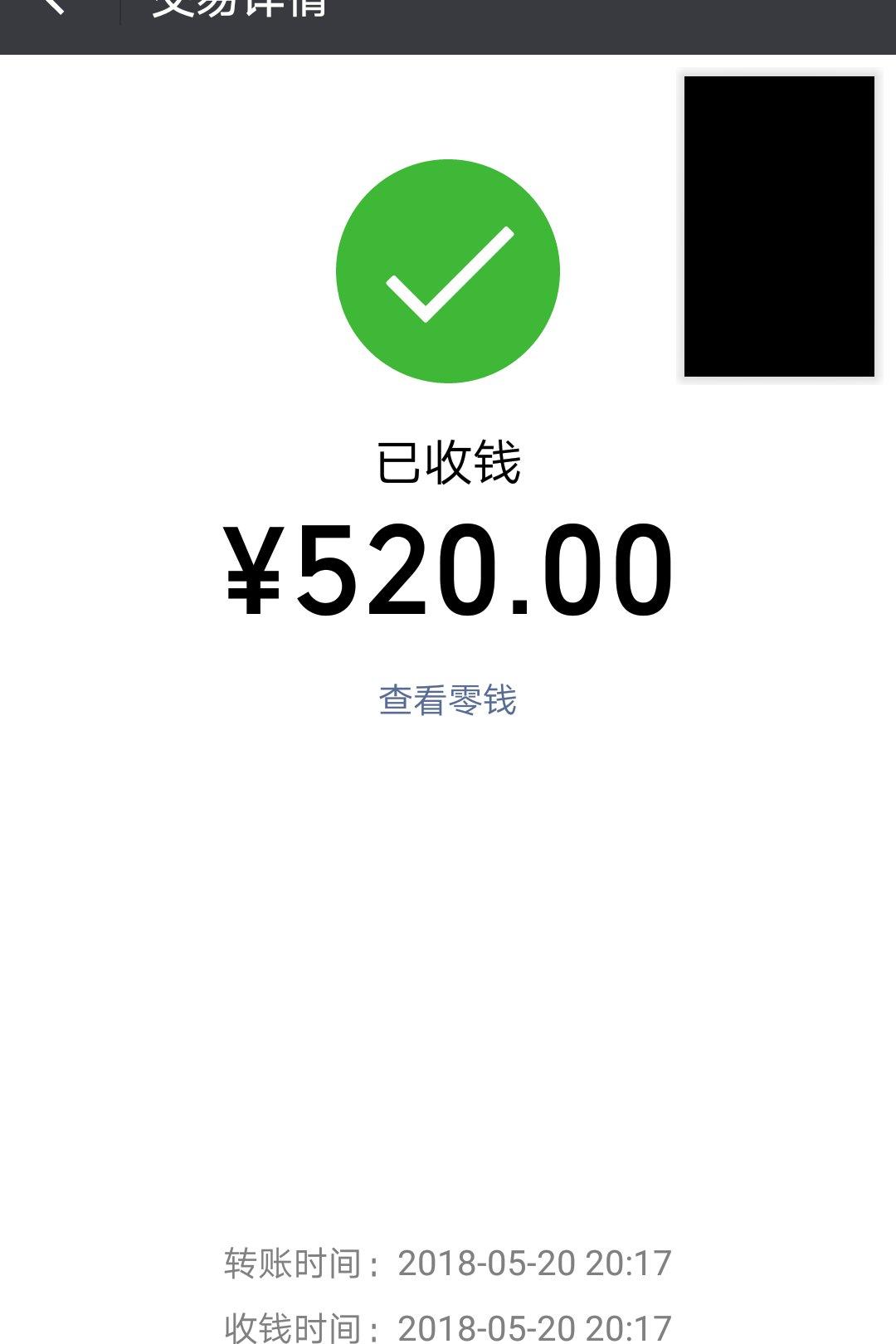Screen dimensions: 896x1344
Task: Go back from transaction details
Action: (x=53, y=8)
